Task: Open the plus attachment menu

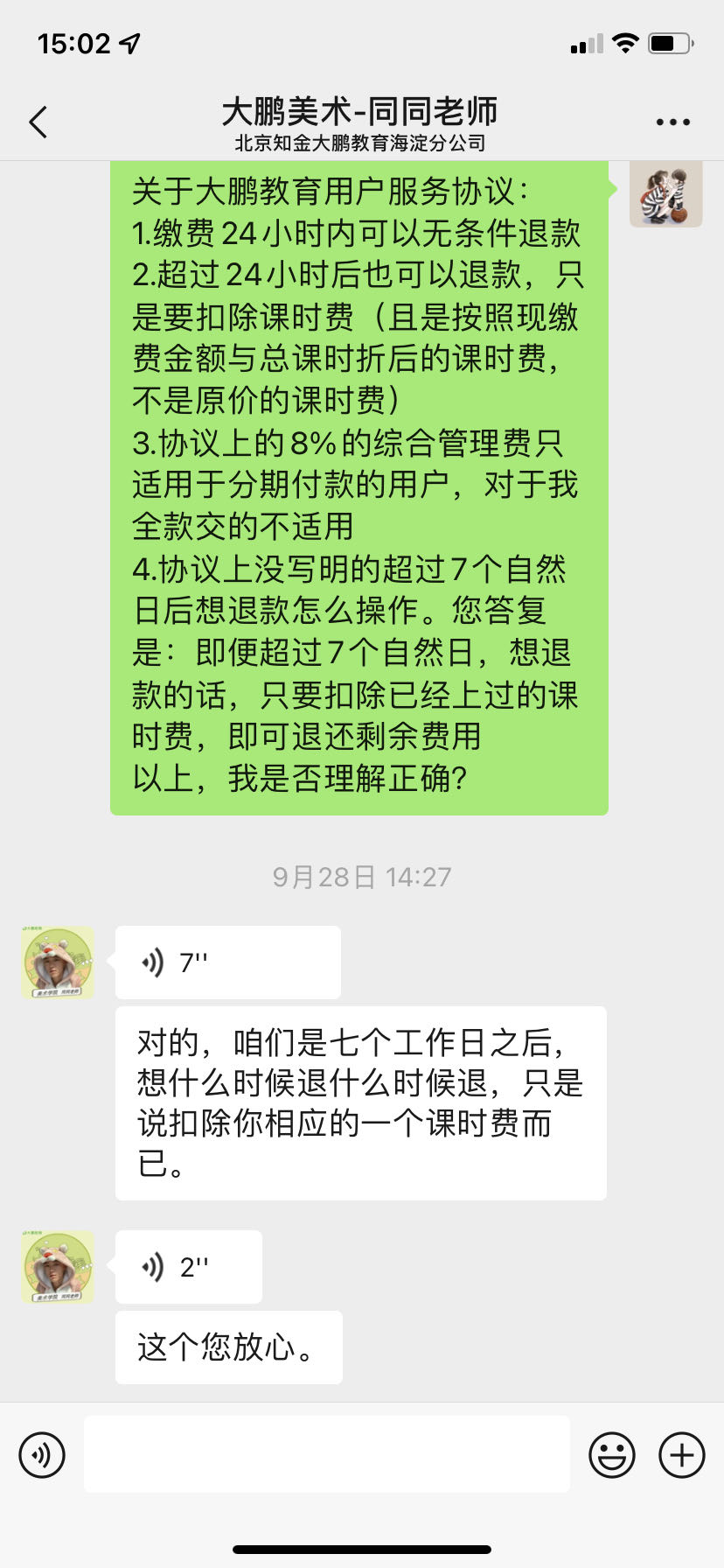Action: [682, 1455]
